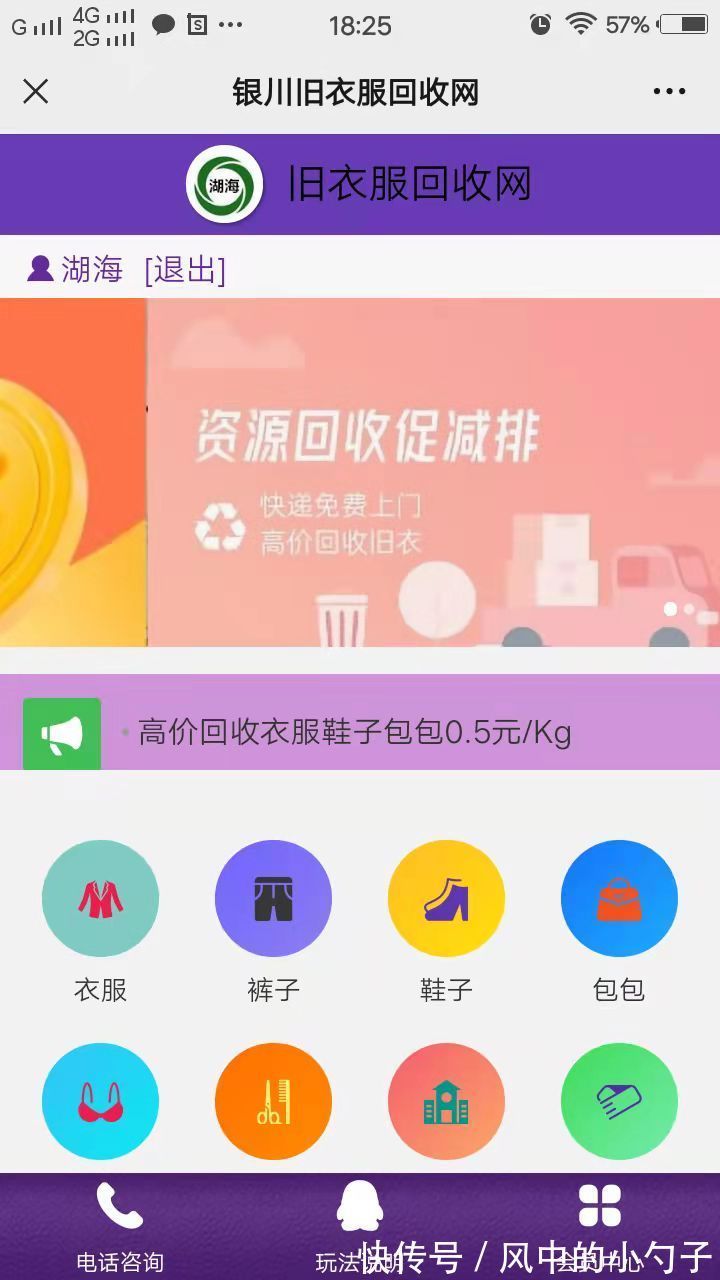Tap the 退出 logout link
The image size is (720, 1280).
pyautogui.click(x=185, y=269)
